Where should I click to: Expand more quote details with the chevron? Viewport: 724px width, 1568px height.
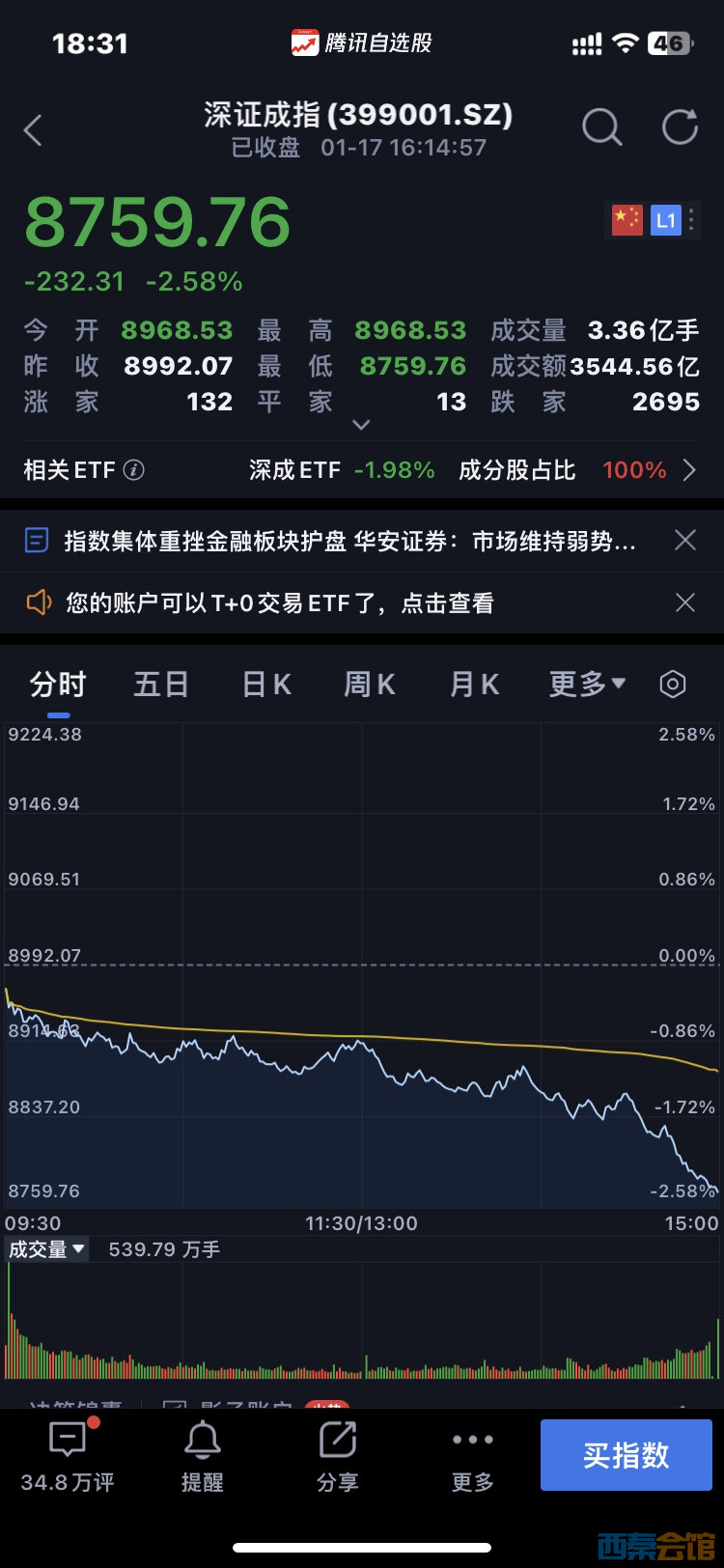pyautogui.click(x=361, y=425)
